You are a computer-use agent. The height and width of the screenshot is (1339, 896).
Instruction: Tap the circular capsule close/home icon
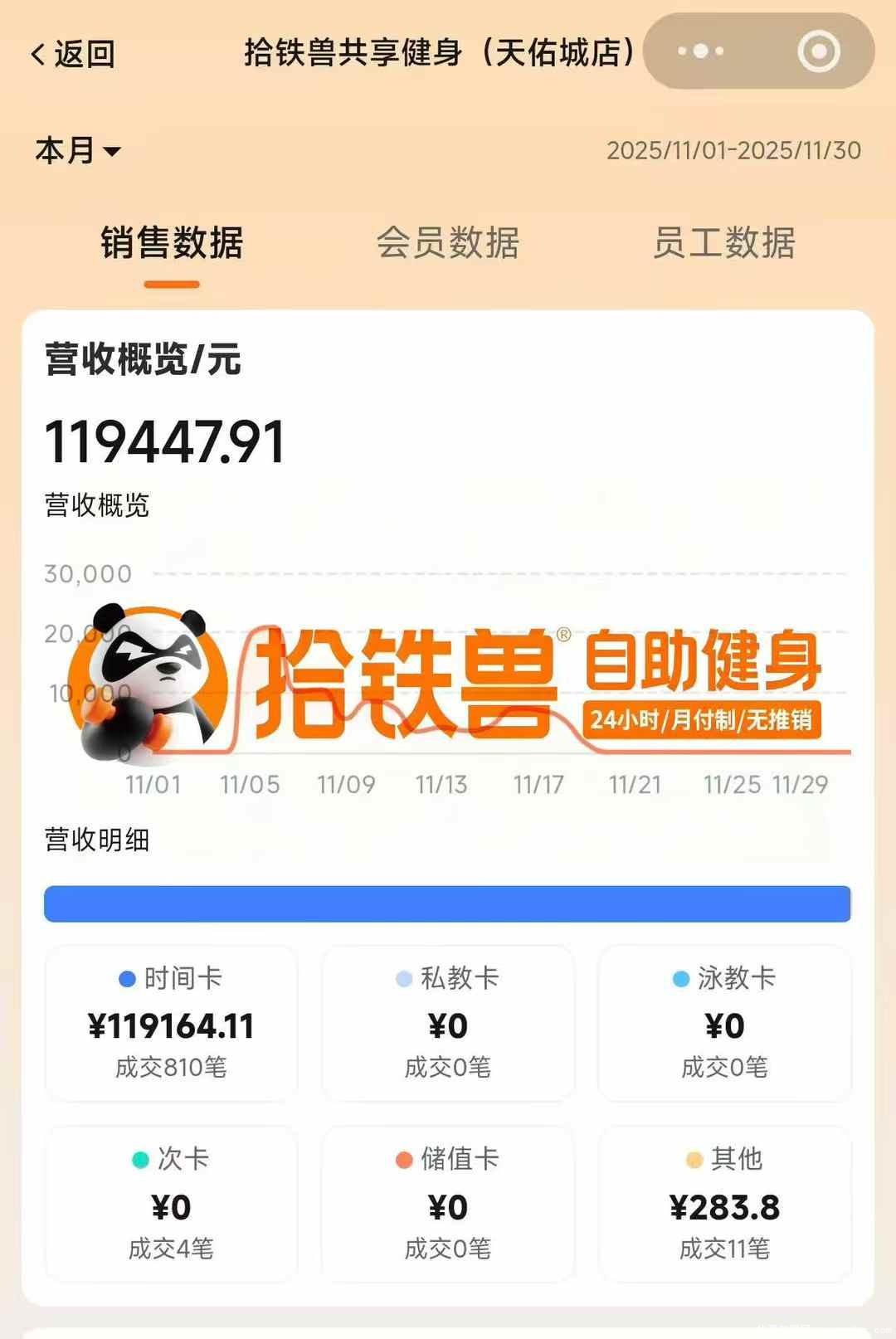817,51
